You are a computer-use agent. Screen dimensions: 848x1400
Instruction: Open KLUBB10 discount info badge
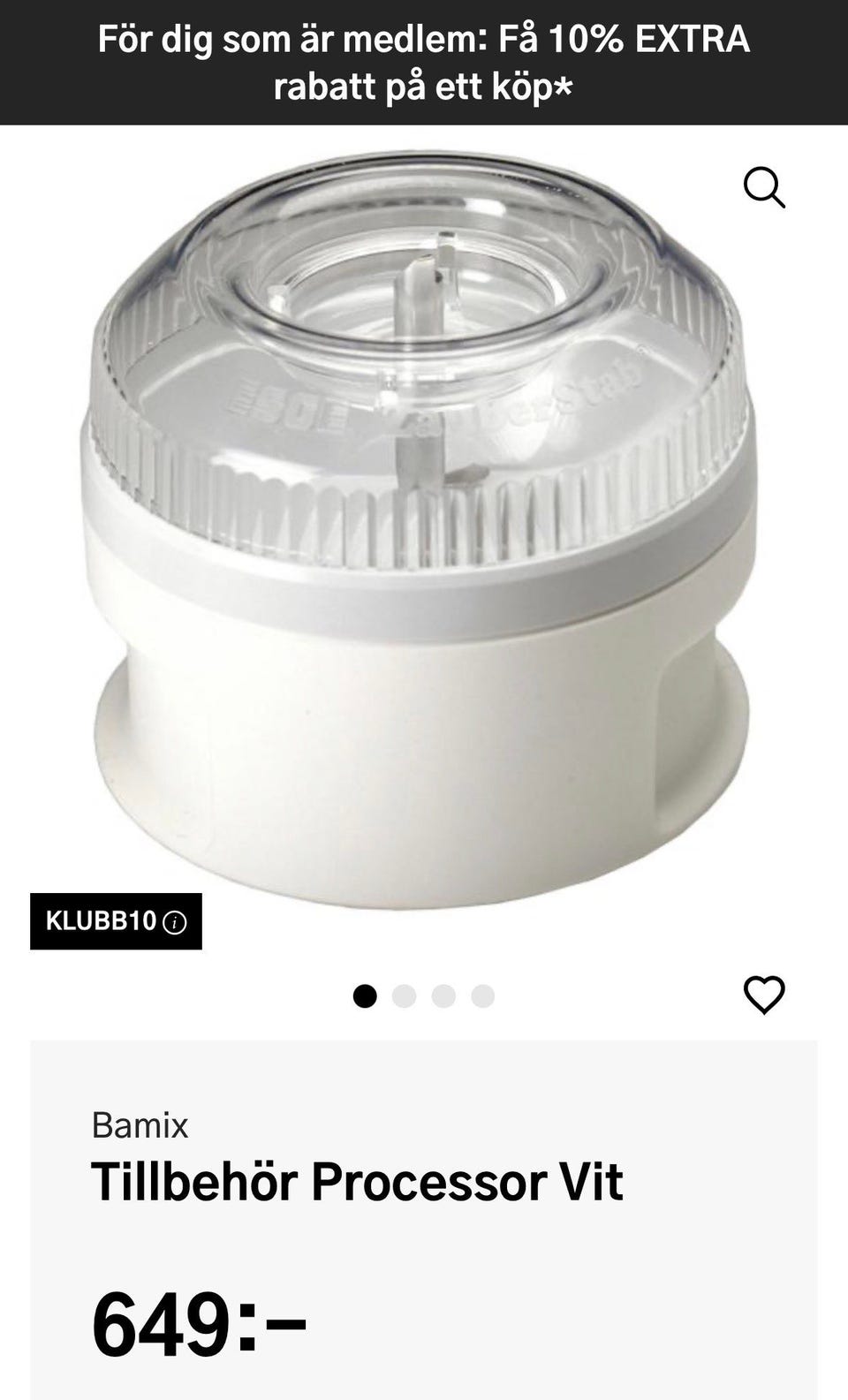(x=116, y=921)
